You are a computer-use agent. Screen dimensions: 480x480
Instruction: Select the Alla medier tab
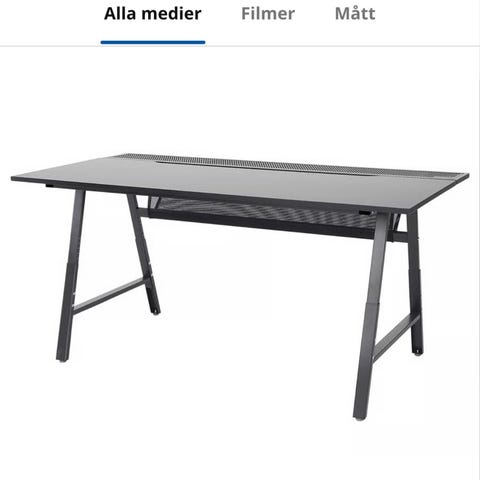tap(153, 14)
